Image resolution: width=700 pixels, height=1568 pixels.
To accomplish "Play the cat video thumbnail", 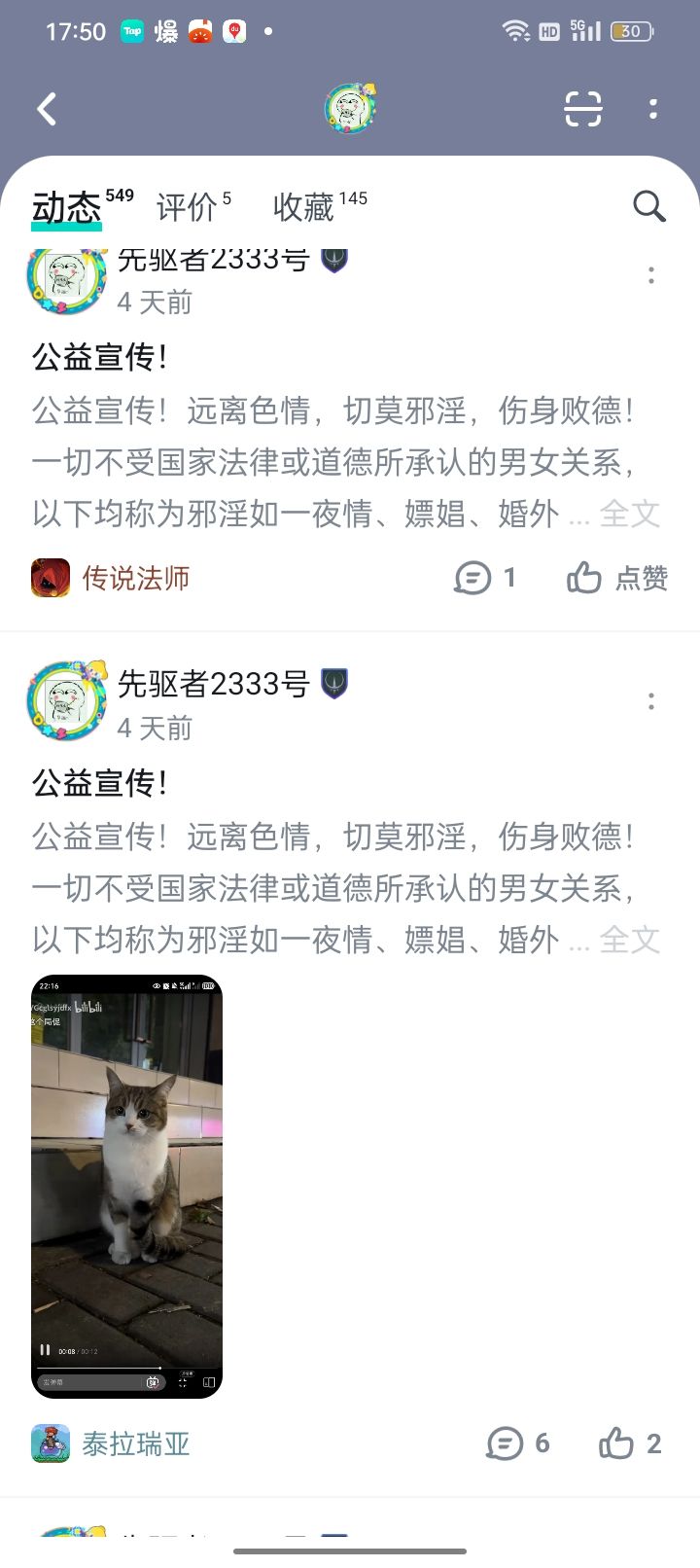I will coord(127,1186).
